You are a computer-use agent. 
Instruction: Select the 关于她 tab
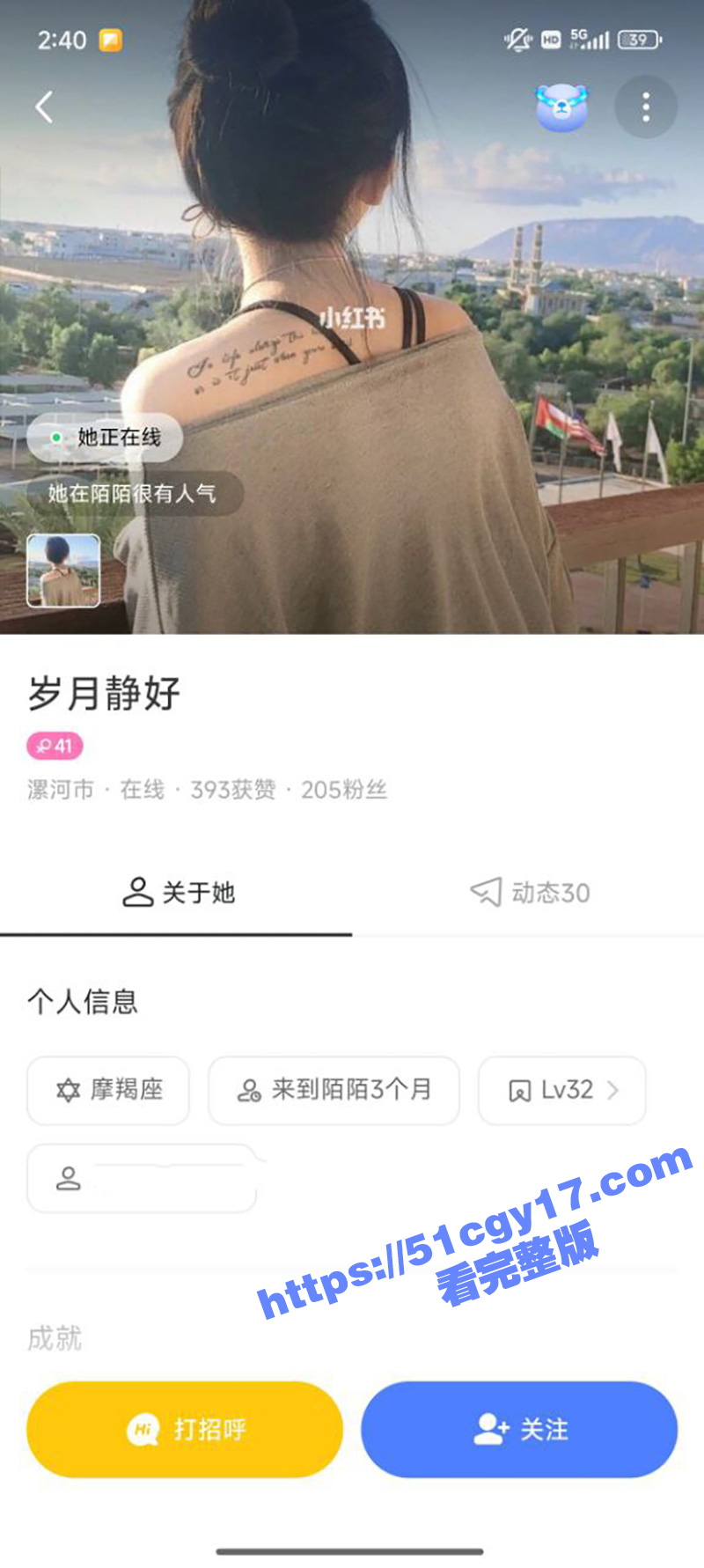pos(178,893)
